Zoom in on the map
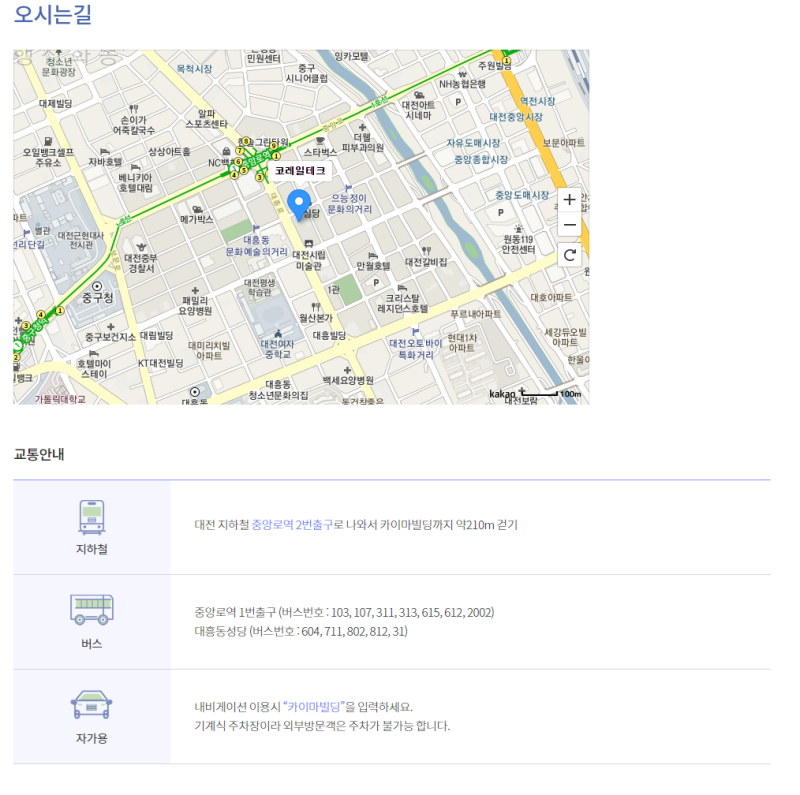 569,199
